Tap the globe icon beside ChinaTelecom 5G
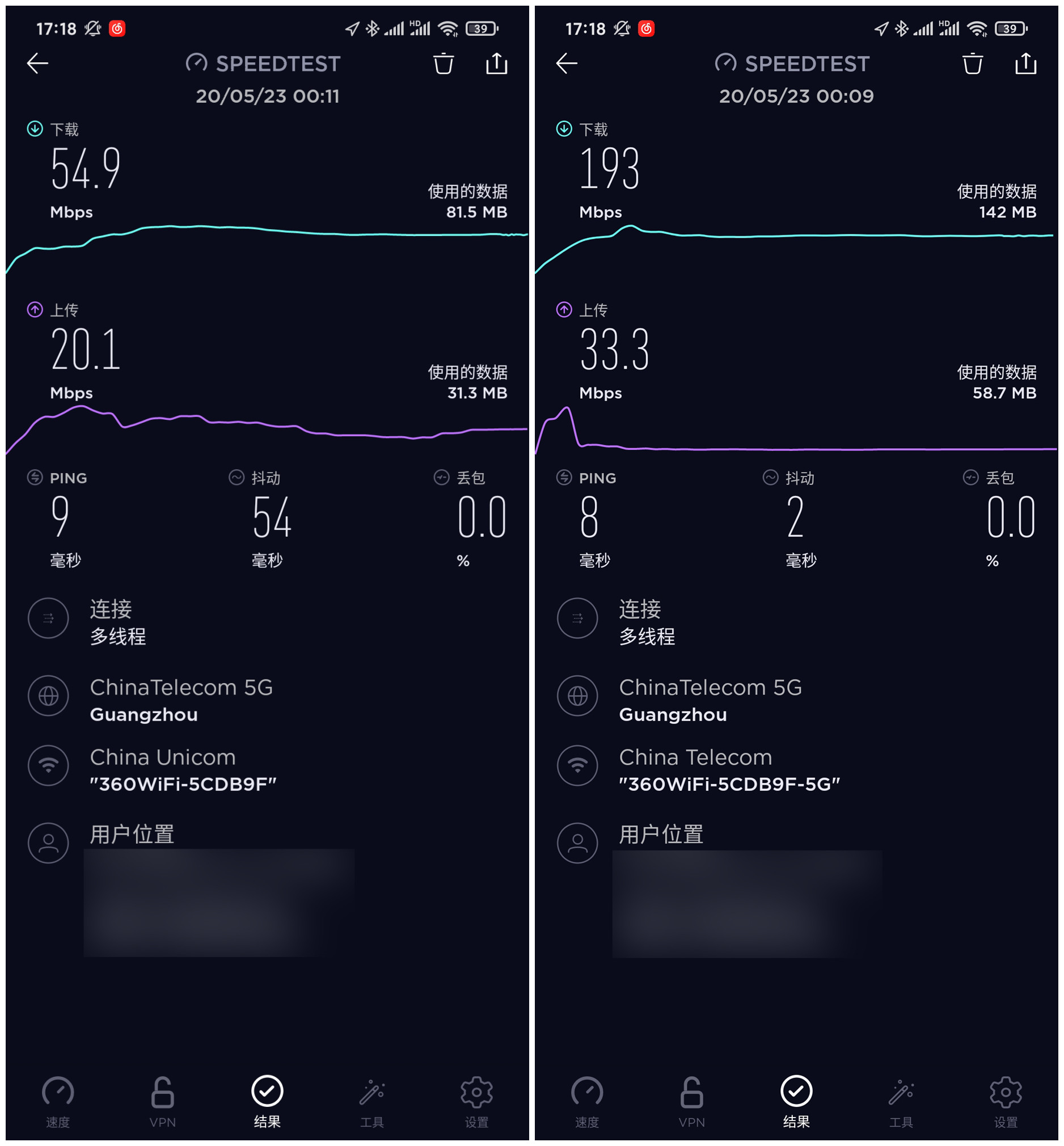1064x1146 pixels. [x=48, y=696]
